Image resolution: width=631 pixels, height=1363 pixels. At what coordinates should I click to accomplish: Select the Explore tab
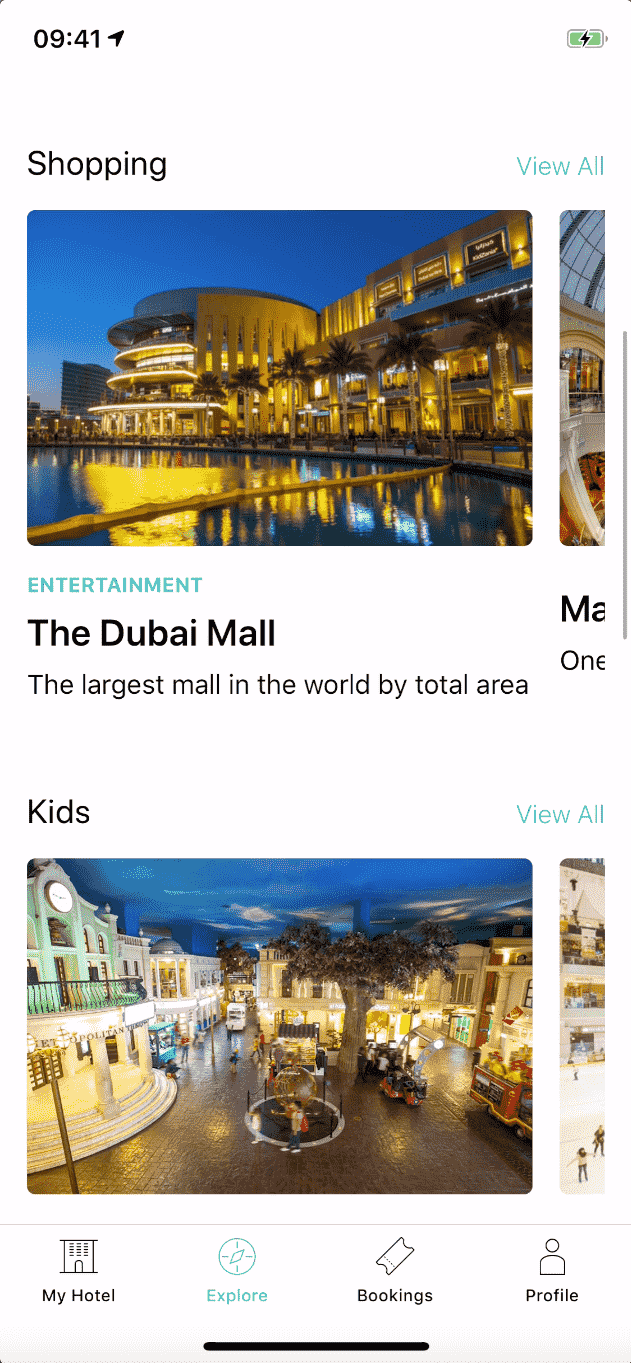point(237,1270)
